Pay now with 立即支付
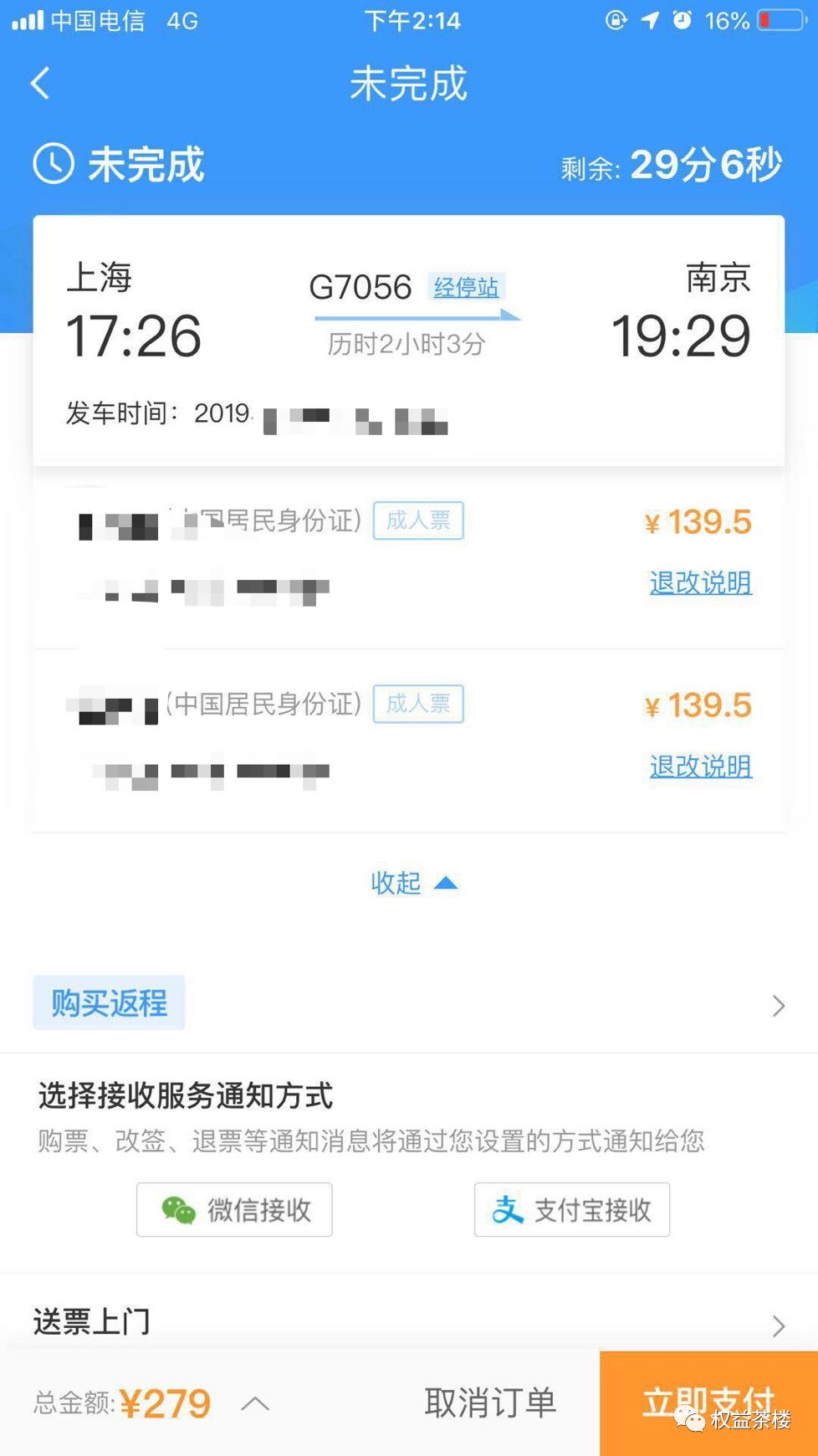Screen dimensions: 818x1456 click(708, 1403)
